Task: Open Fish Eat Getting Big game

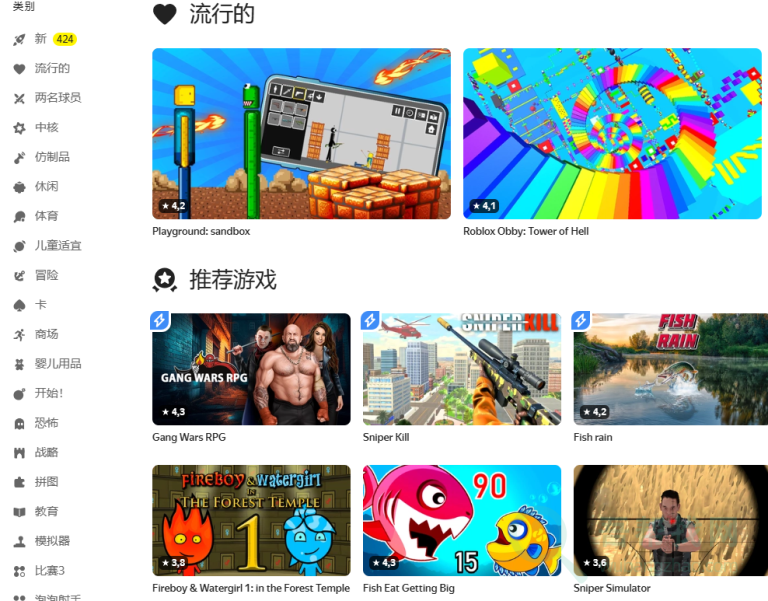Action: tap(461, 520)
